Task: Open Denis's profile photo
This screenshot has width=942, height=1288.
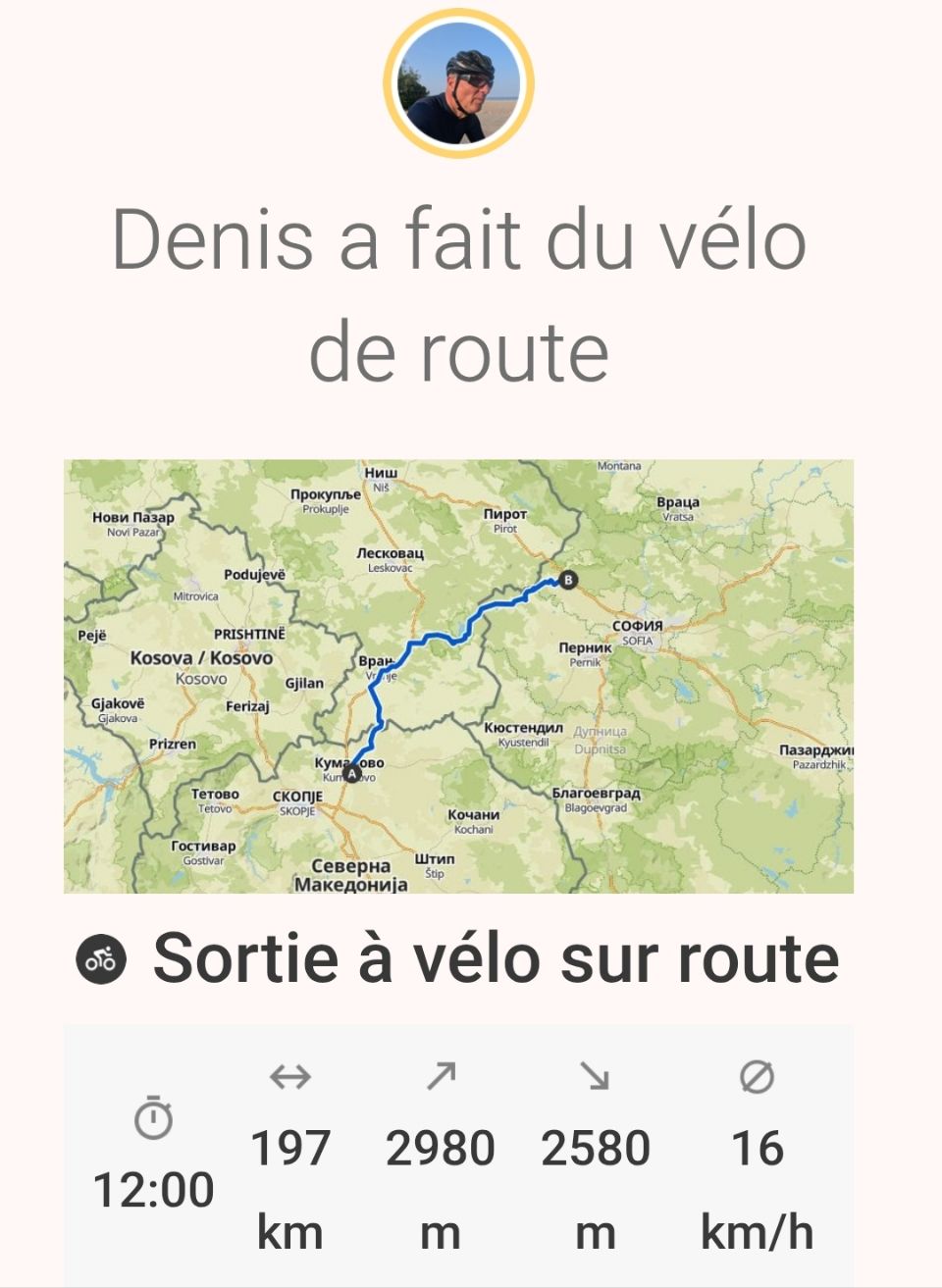Action: click(x=459, y=84)
